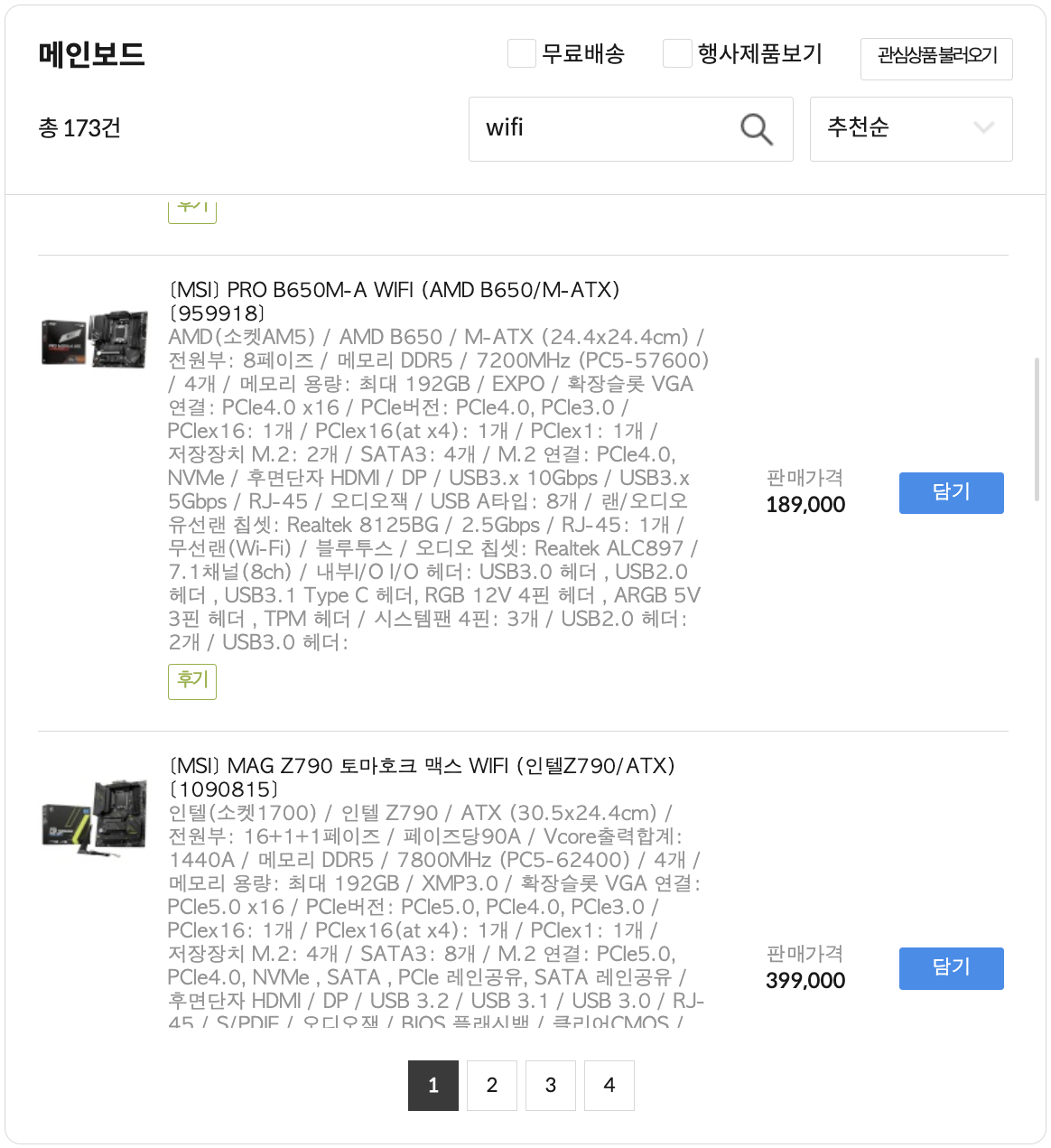Open the MSI MAG Z790 토마호크 product image
This screenshot has width=1051, height=1148.
[95, 815]
